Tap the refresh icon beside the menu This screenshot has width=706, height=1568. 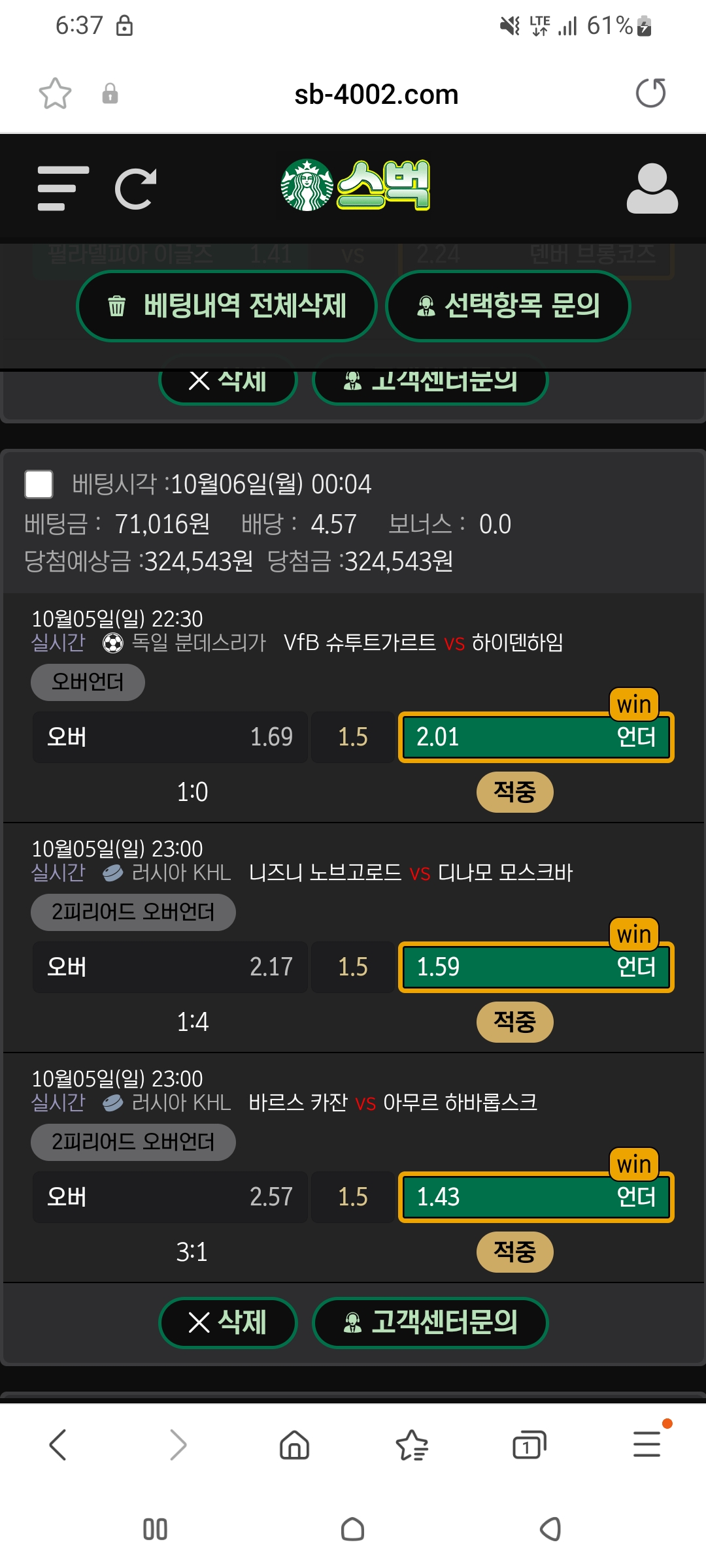(x=135, y=189)
